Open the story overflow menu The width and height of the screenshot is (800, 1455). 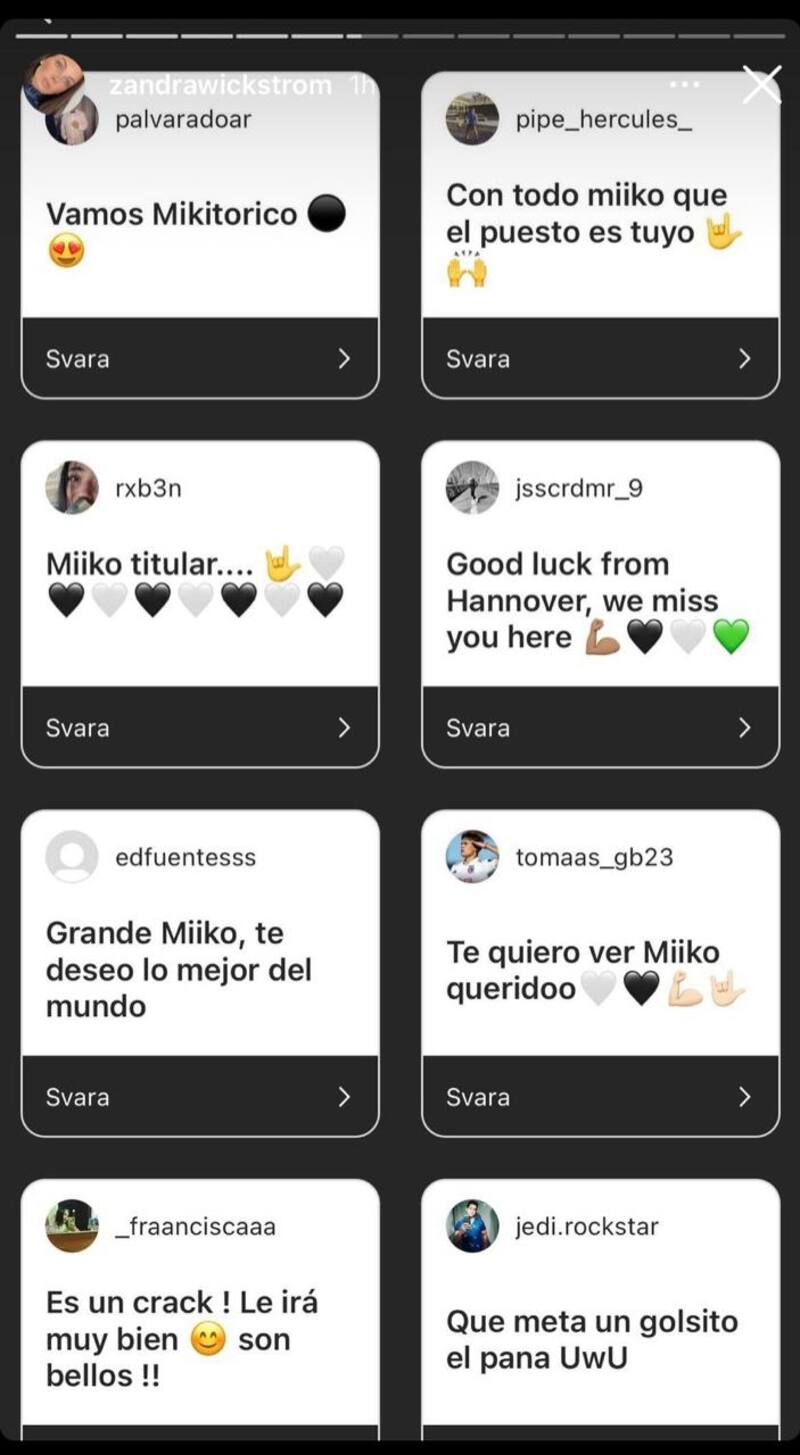pos(685,85)
